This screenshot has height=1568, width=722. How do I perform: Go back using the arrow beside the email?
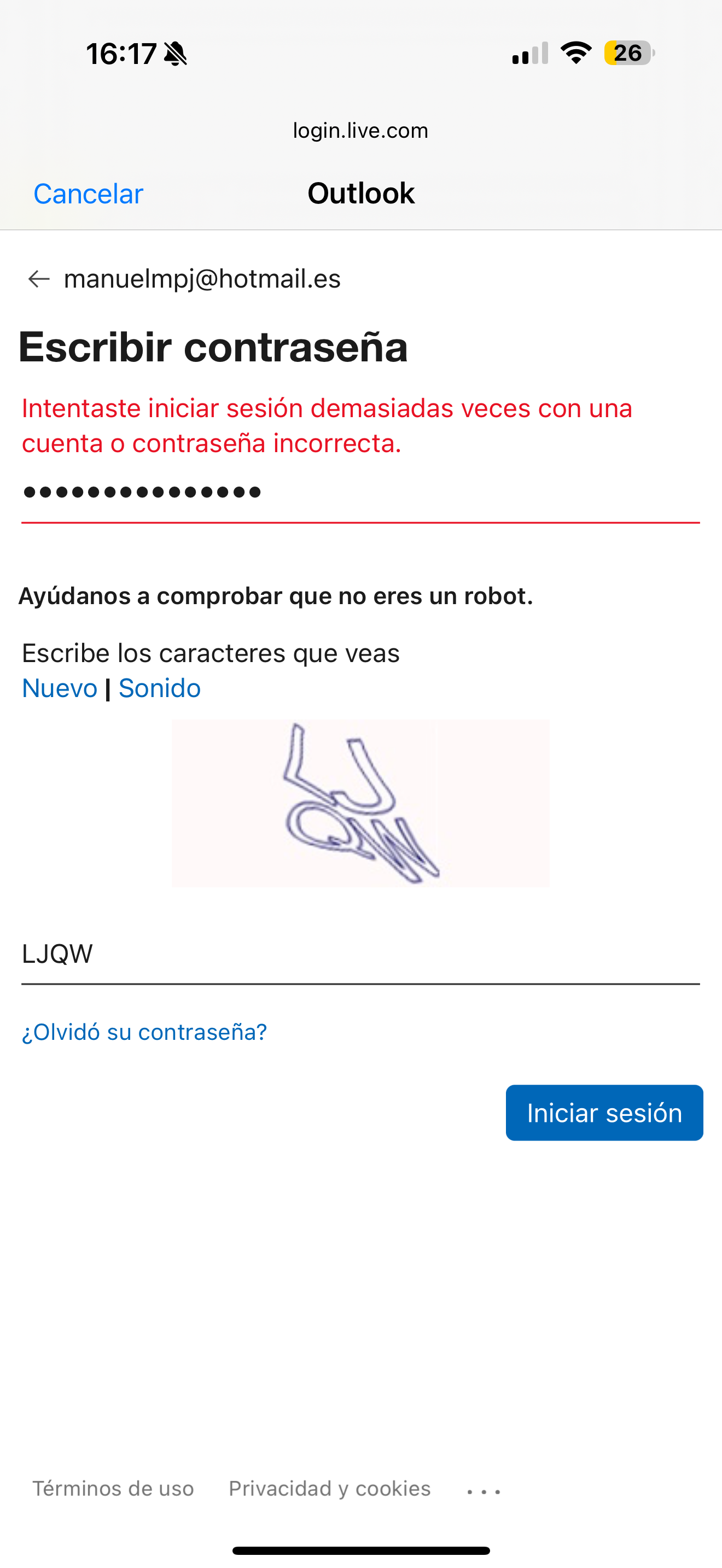click(x=39, y=279)
